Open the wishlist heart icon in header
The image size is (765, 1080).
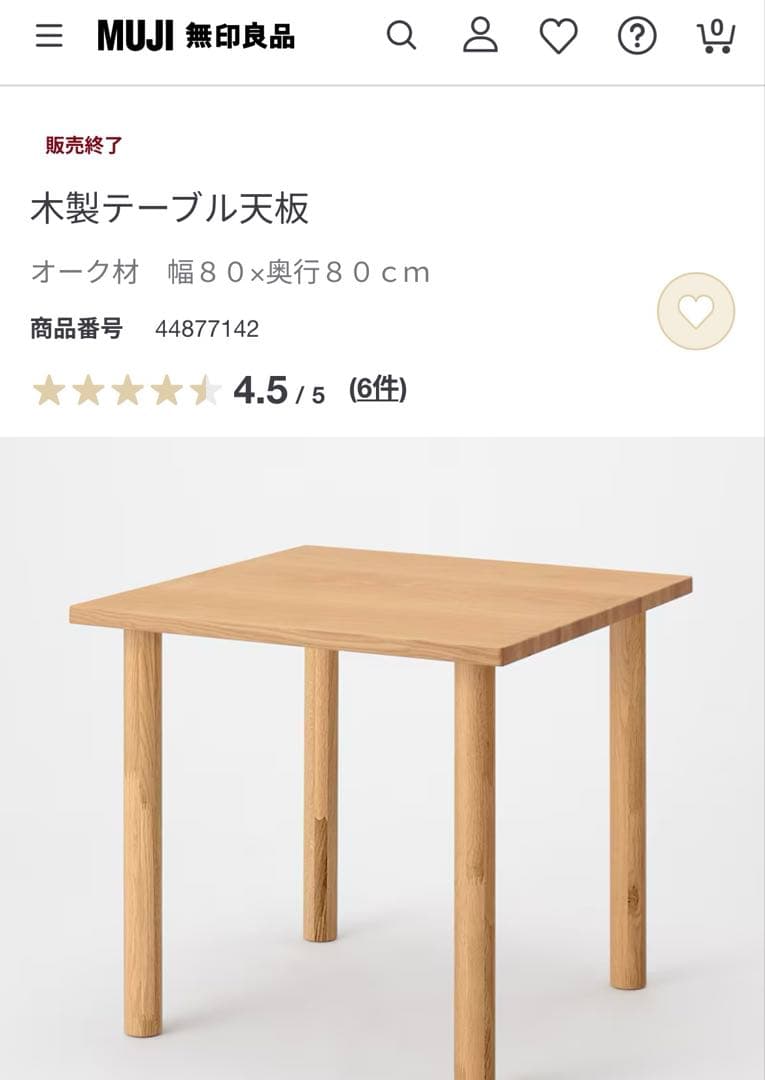point(559,38)
